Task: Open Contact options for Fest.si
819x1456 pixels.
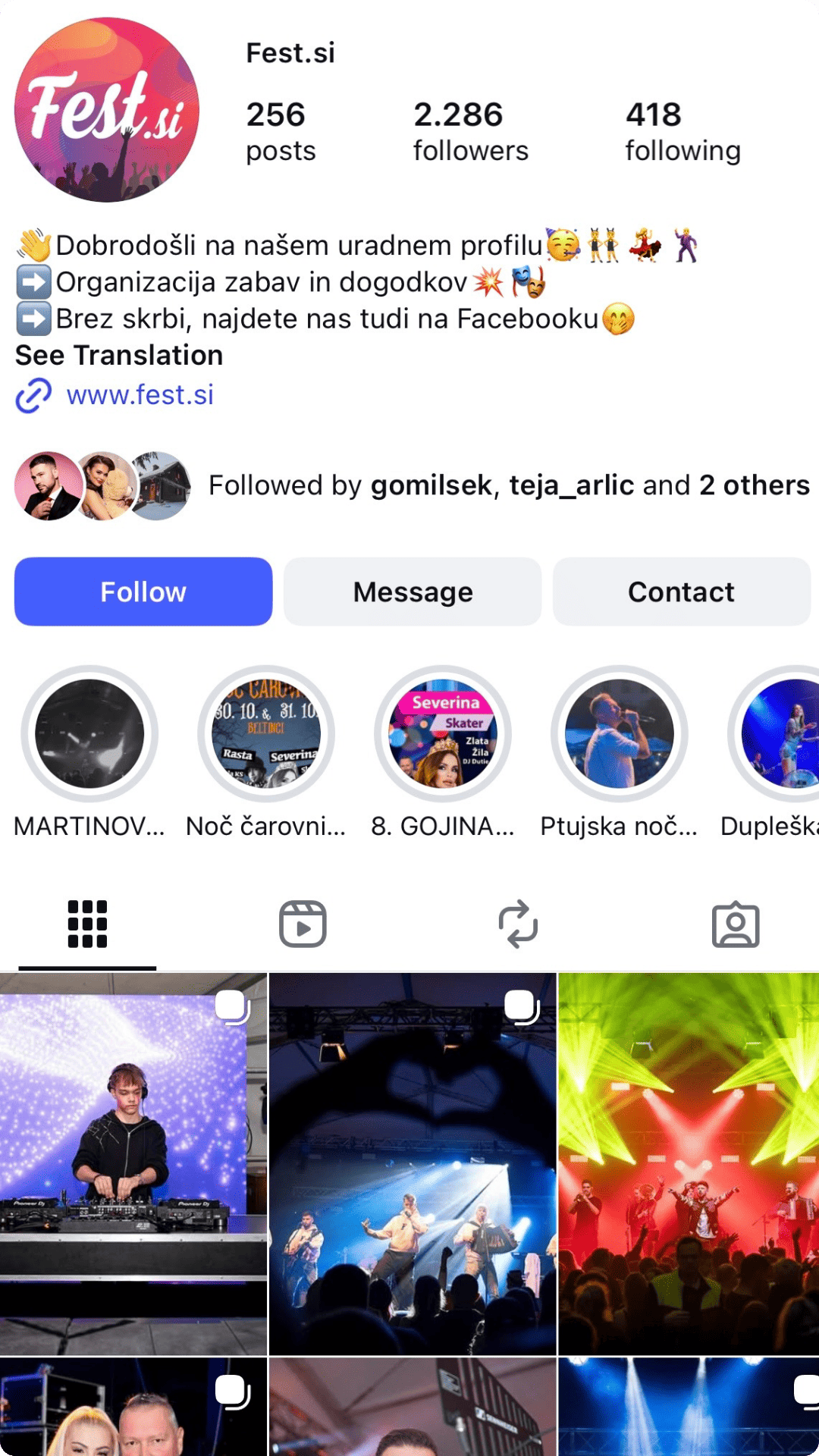Action: tap(681, 591)
